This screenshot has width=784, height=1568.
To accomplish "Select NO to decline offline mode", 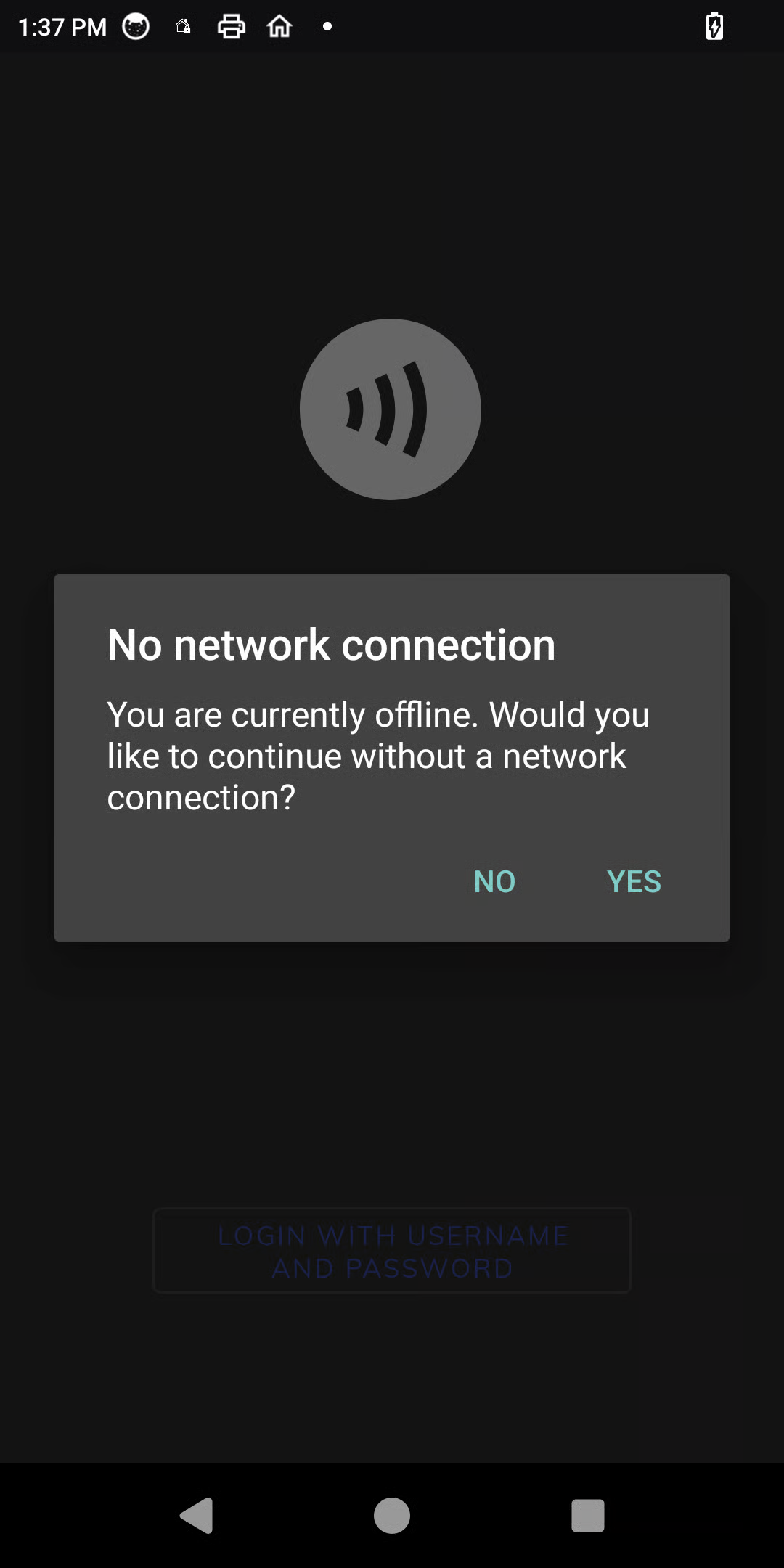I will 494,881.
